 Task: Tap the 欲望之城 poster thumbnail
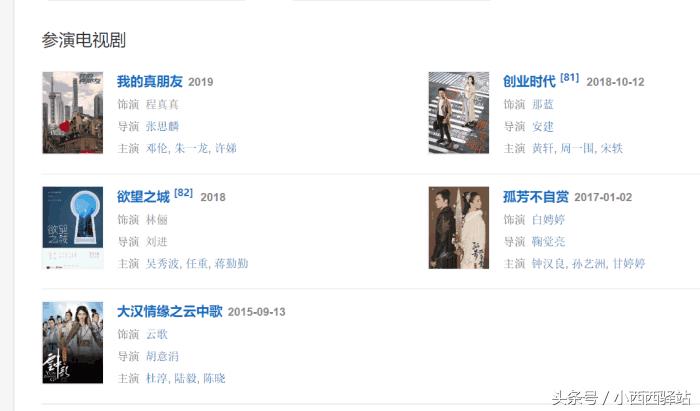point(72,227)
